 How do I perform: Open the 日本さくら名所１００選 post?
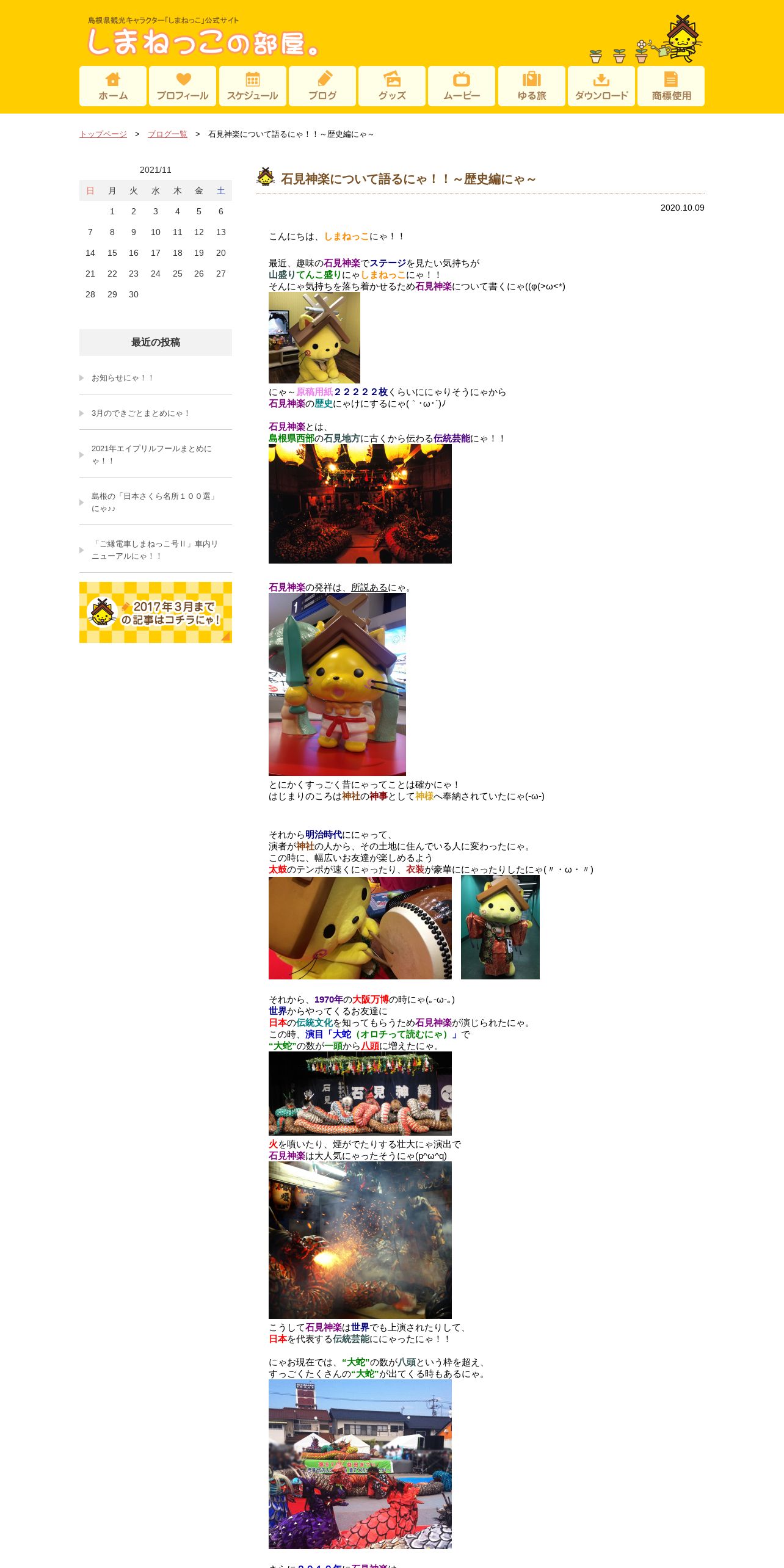click(156, 503)
